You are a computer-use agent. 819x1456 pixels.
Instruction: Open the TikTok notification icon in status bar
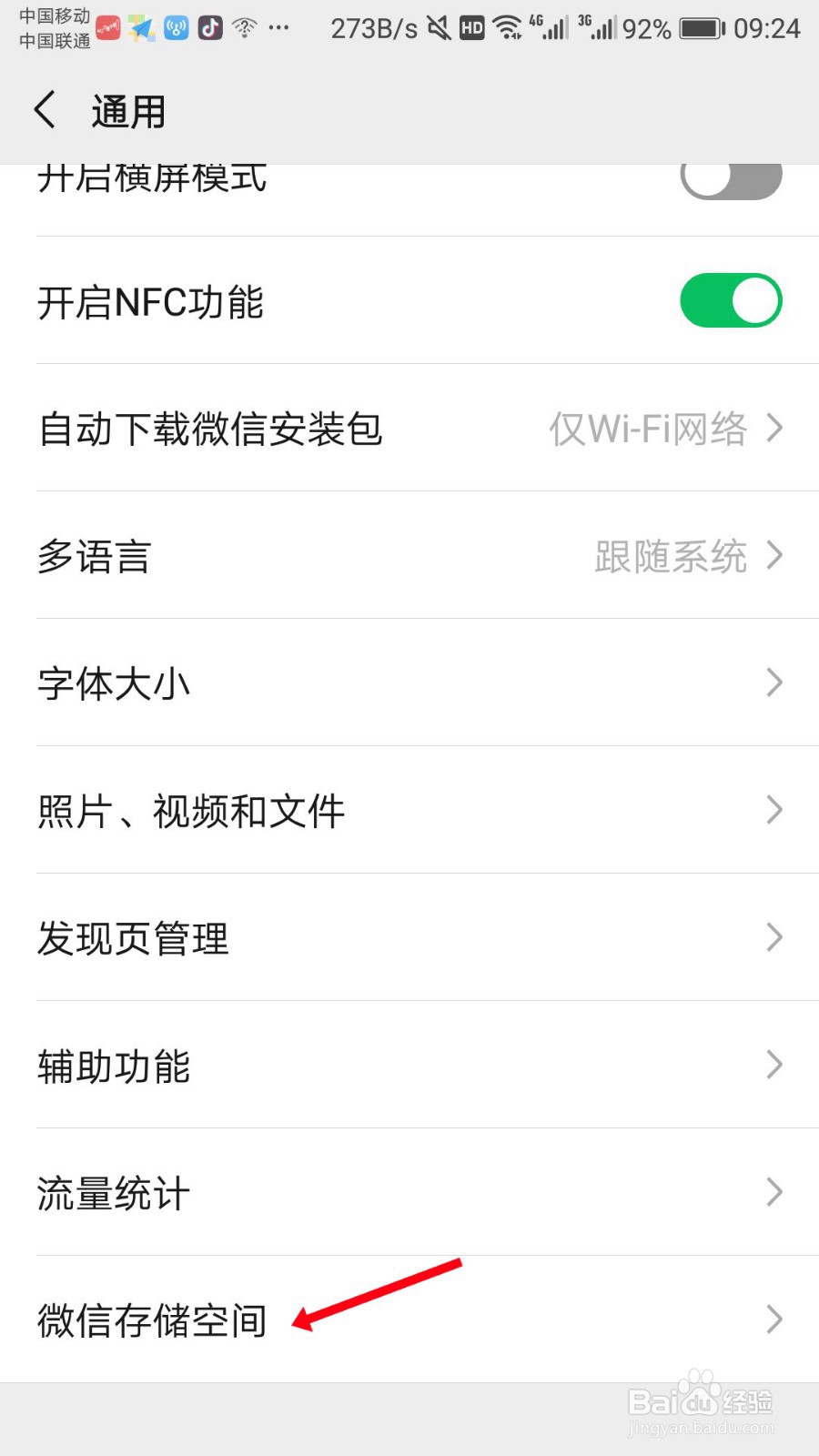point(210,27)
